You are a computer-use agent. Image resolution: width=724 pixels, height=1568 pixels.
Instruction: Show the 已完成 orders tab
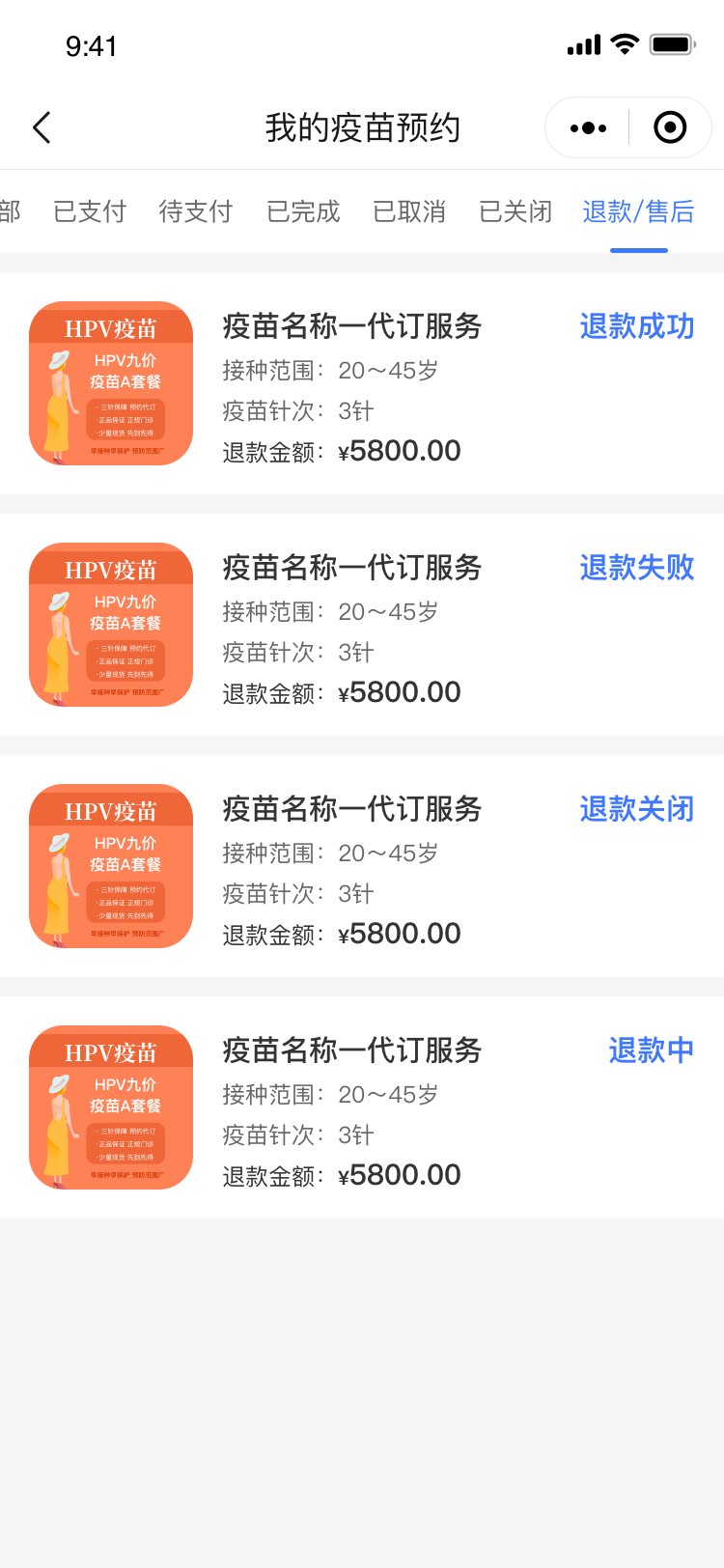[x=303, y=211]
